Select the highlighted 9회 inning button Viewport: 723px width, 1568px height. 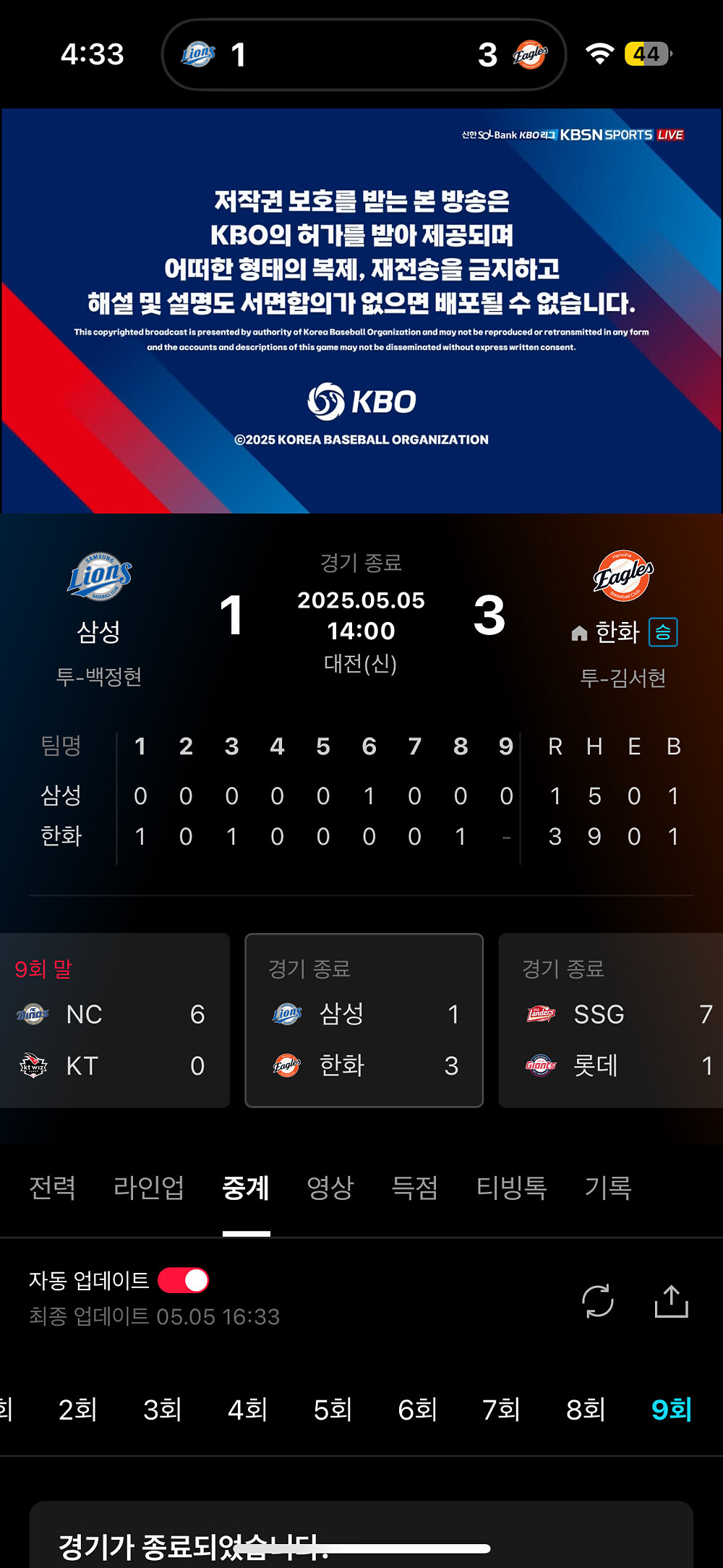click(x=672, y=1409)
